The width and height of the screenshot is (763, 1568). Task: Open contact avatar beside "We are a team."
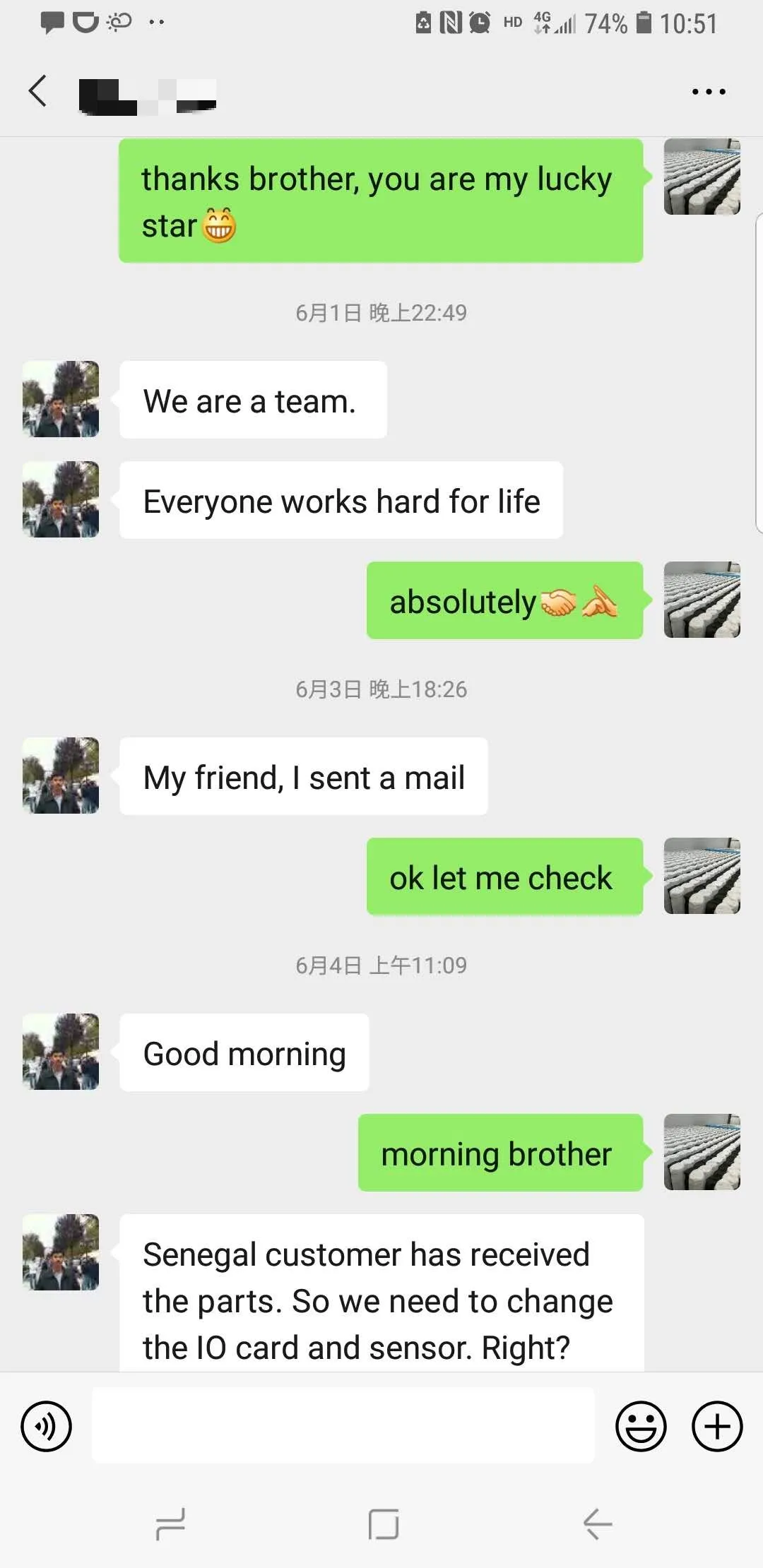(61, 399)
